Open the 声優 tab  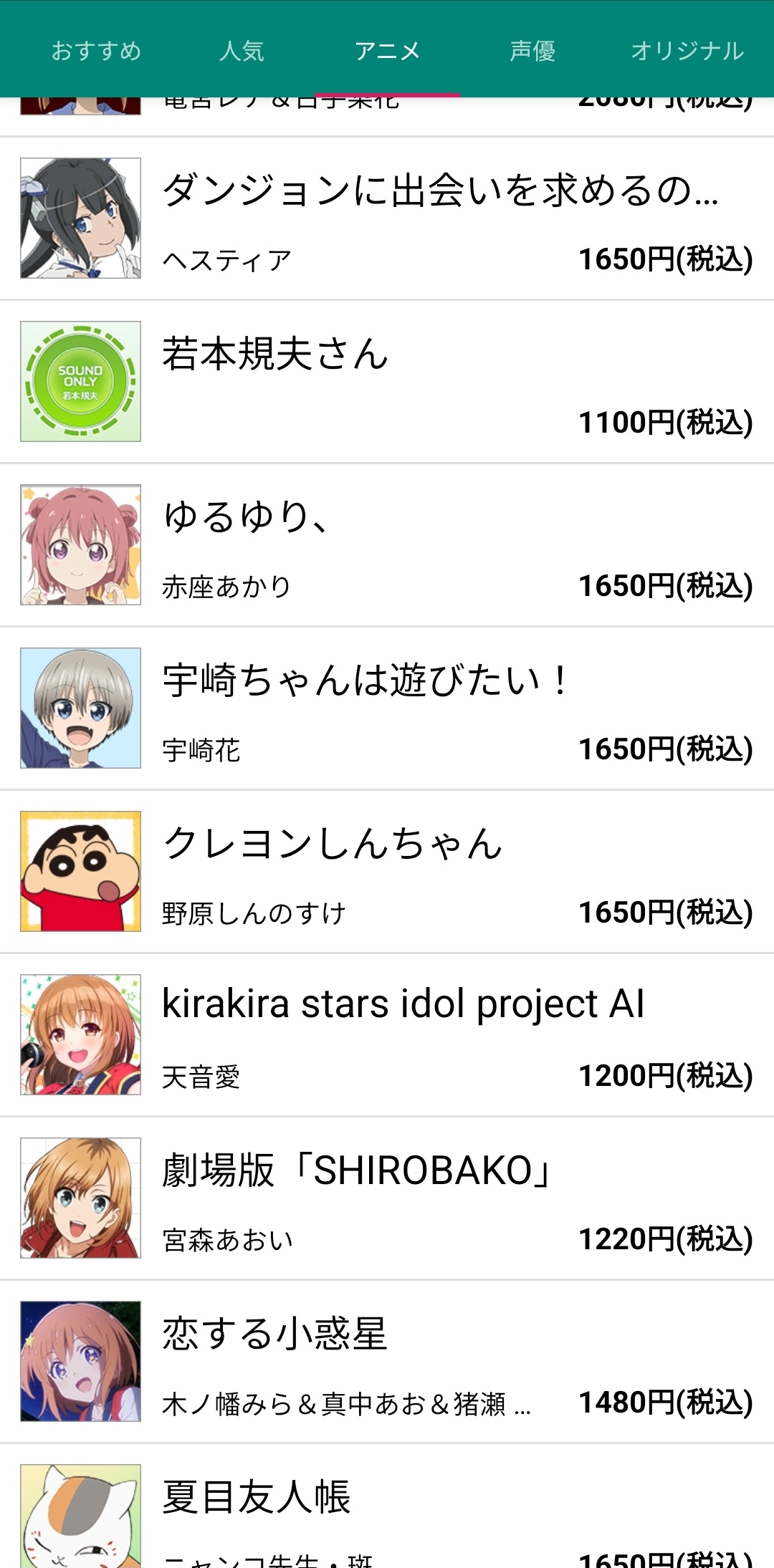coord(532,51)
